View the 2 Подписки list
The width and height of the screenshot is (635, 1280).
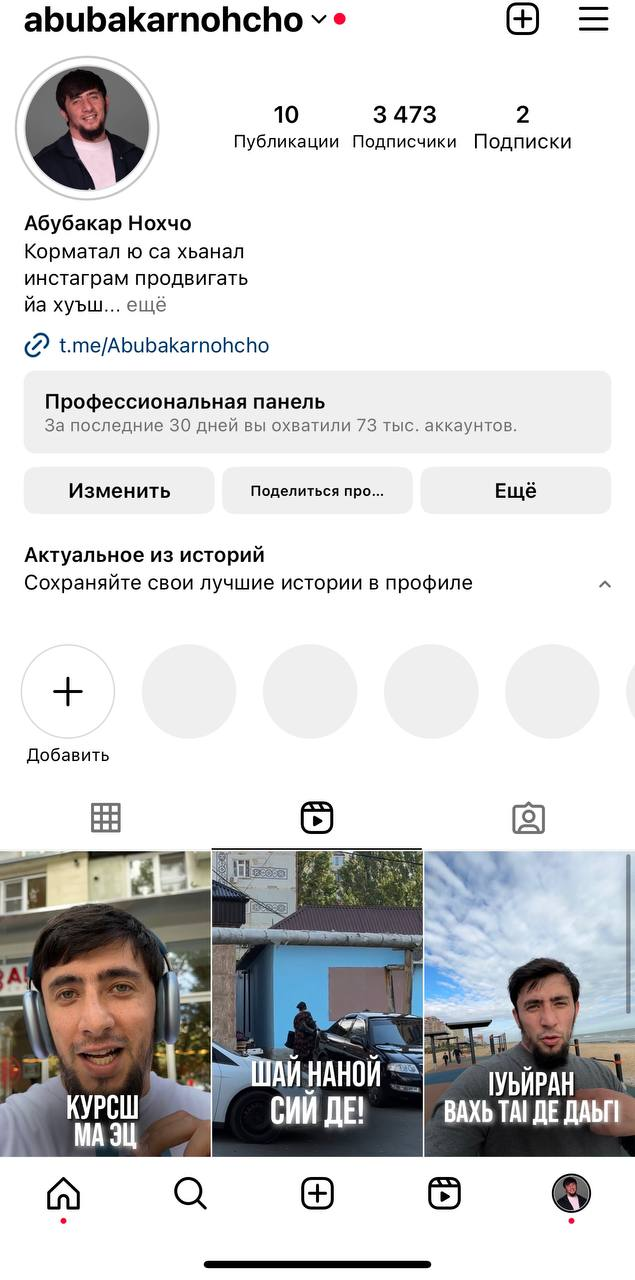coord(522,127)
